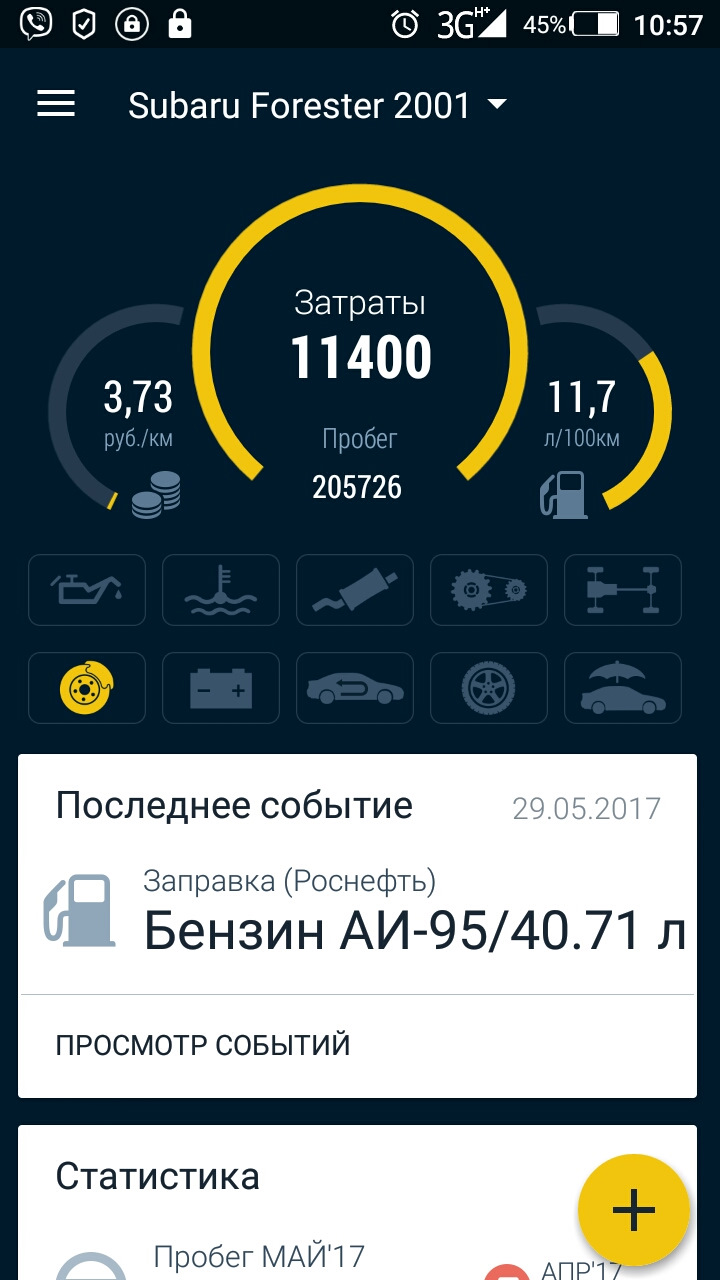Image resolution: width=720 pixels, height=1280 pixels.
Task: Open the transmission drivetrain icon
Action: (623, 590)
